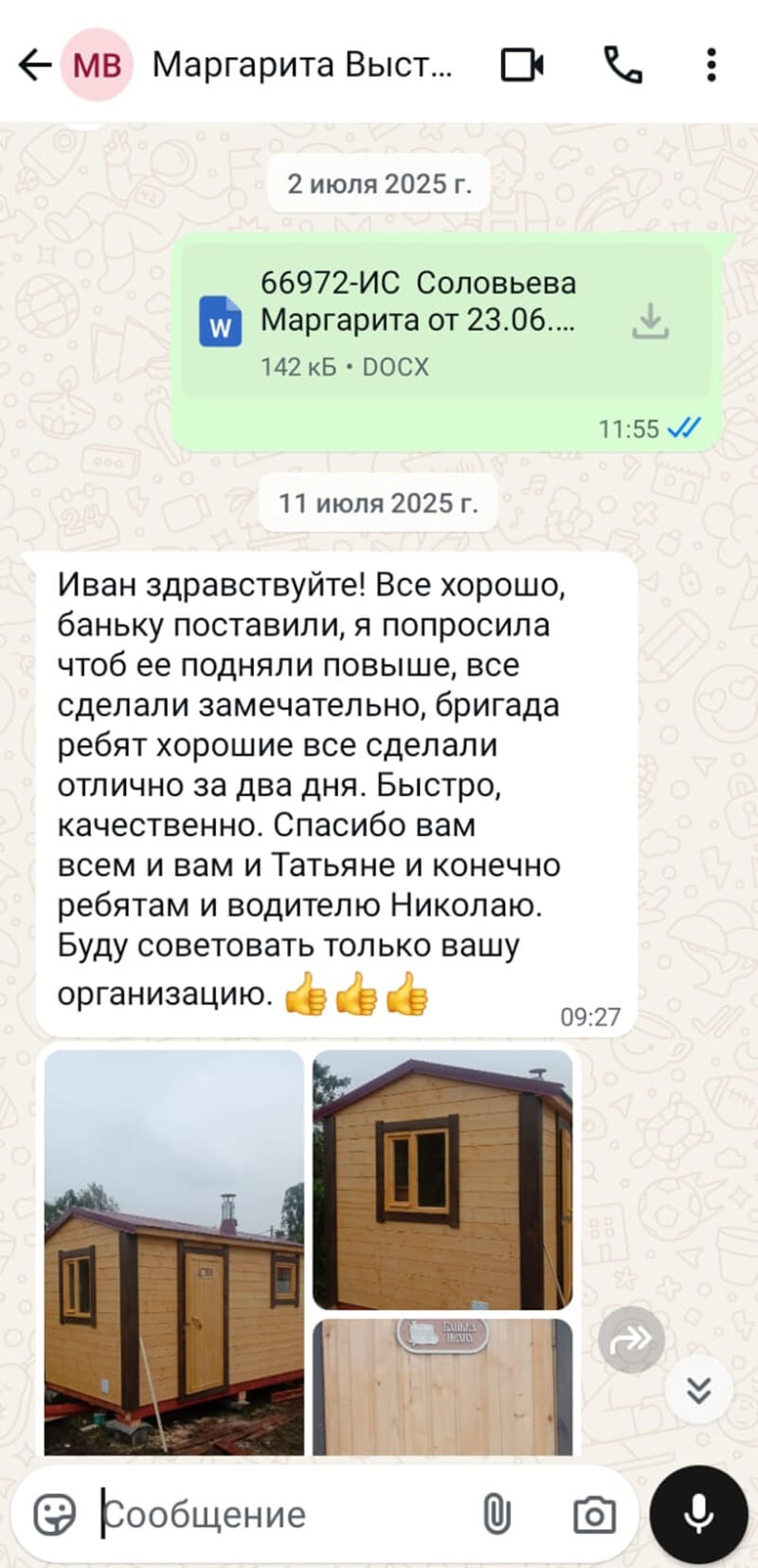Open the photo of the long bathhouse with door
Screen dimensions: 758x1568
[x=174, y=1251]
